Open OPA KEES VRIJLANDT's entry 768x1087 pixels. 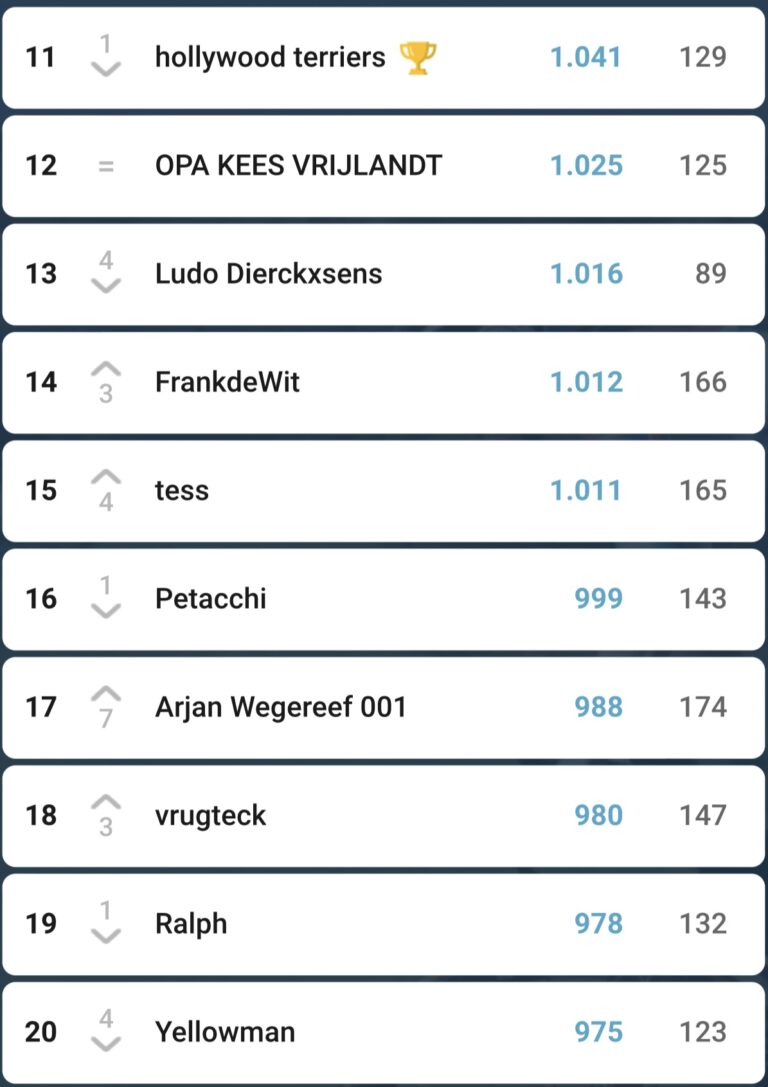coord(298,165)
